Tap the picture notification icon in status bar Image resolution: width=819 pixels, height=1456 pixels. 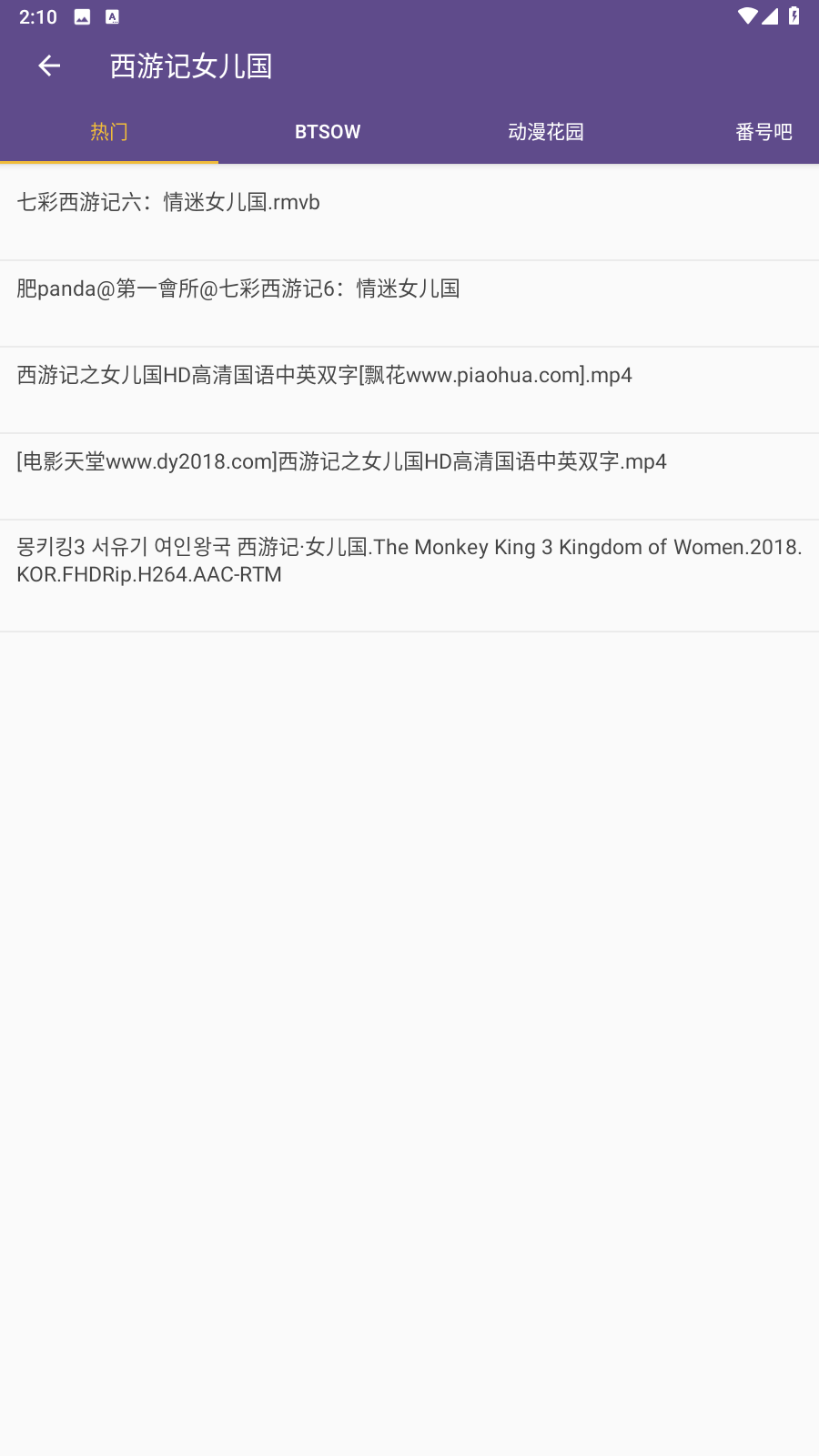(x=83, y=15)
